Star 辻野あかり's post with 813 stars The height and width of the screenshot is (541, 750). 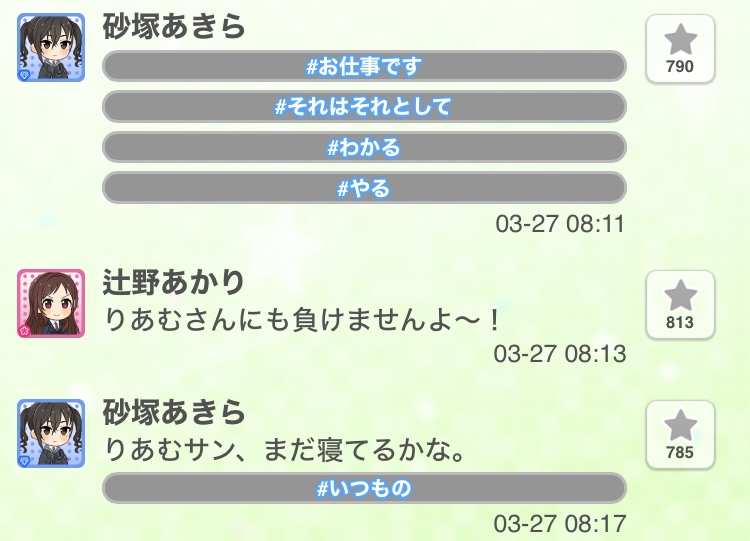pos(680,304)
